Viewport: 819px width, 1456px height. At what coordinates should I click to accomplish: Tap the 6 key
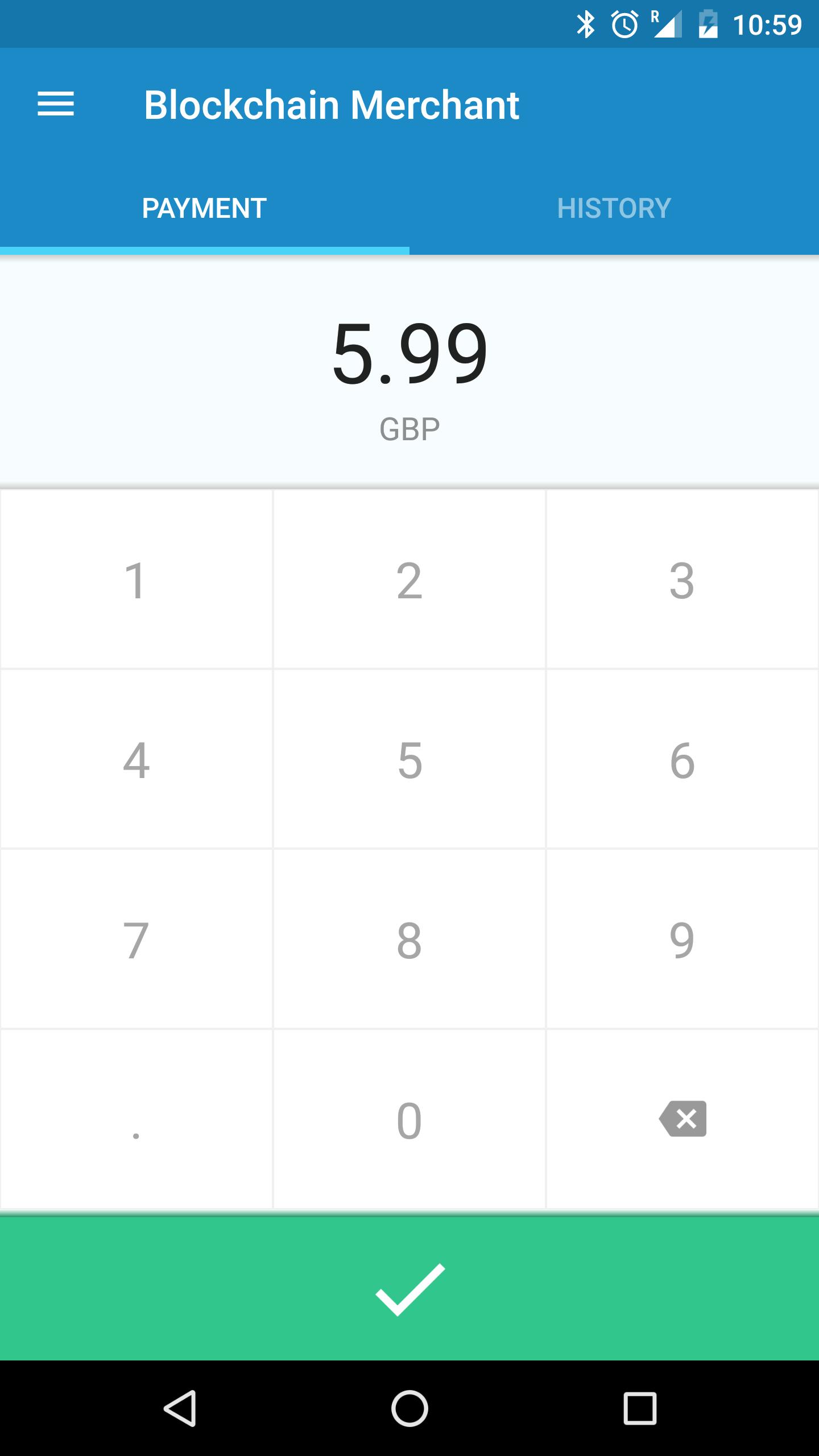click(x=682, y=759)
